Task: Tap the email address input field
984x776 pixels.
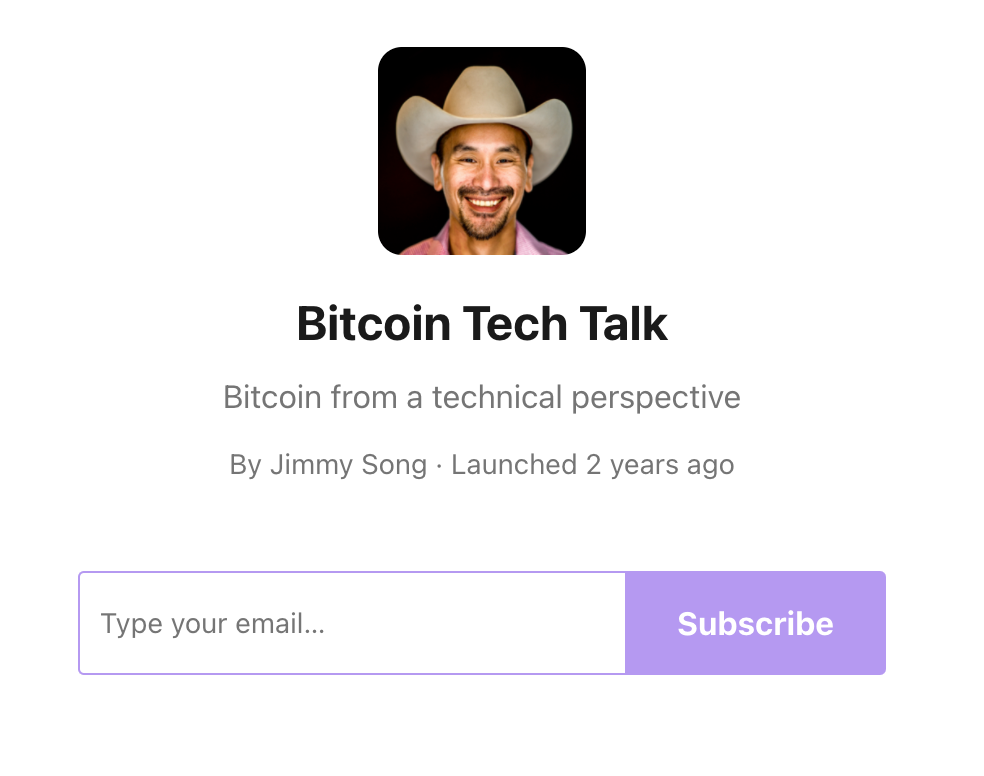Action: [x=352, y=624]
